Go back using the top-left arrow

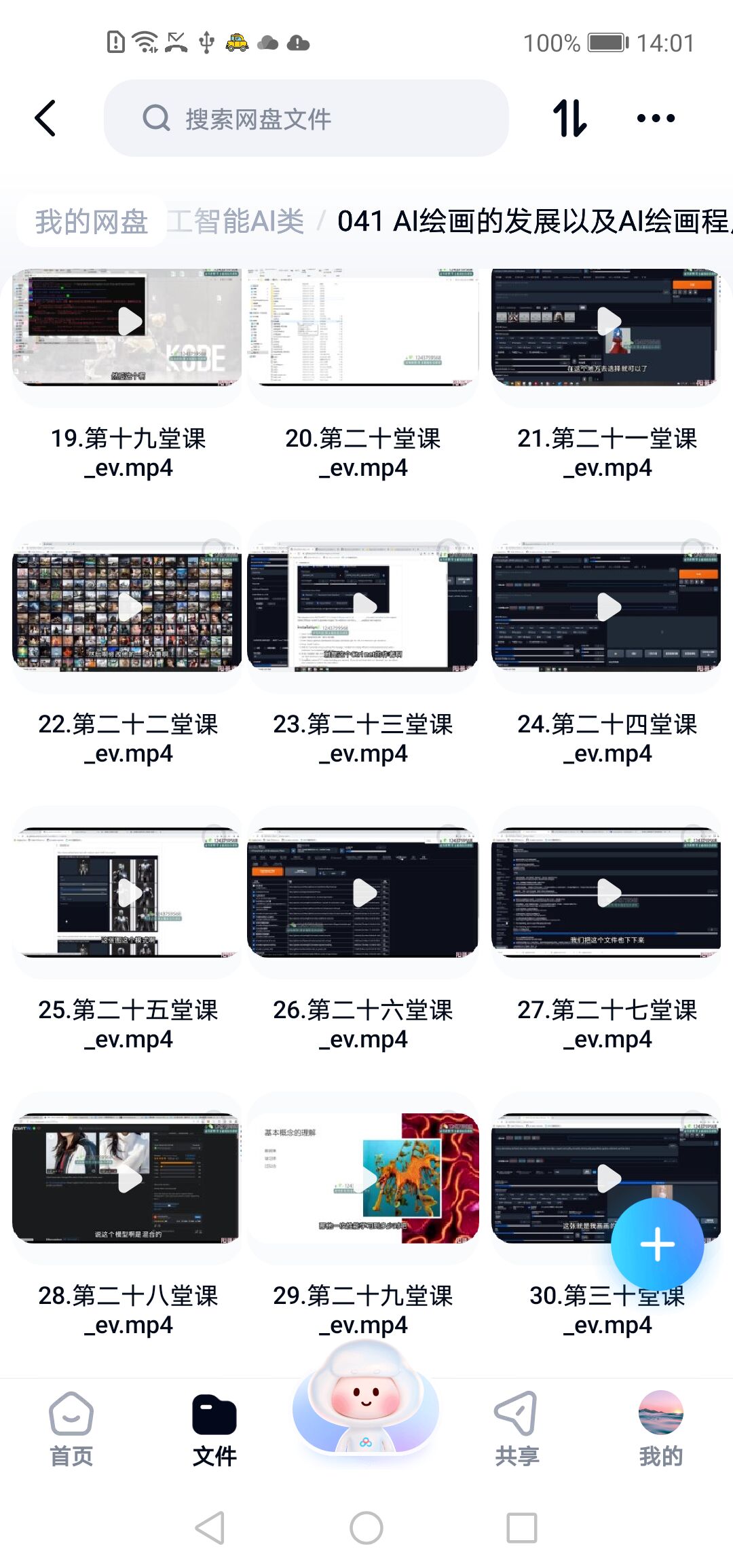tap(45, 118)
